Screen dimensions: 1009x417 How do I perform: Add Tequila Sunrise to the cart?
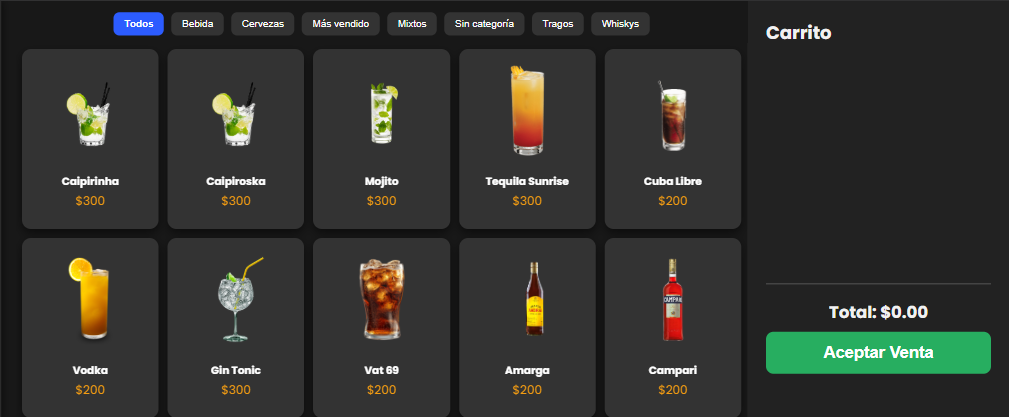[527, 139]
